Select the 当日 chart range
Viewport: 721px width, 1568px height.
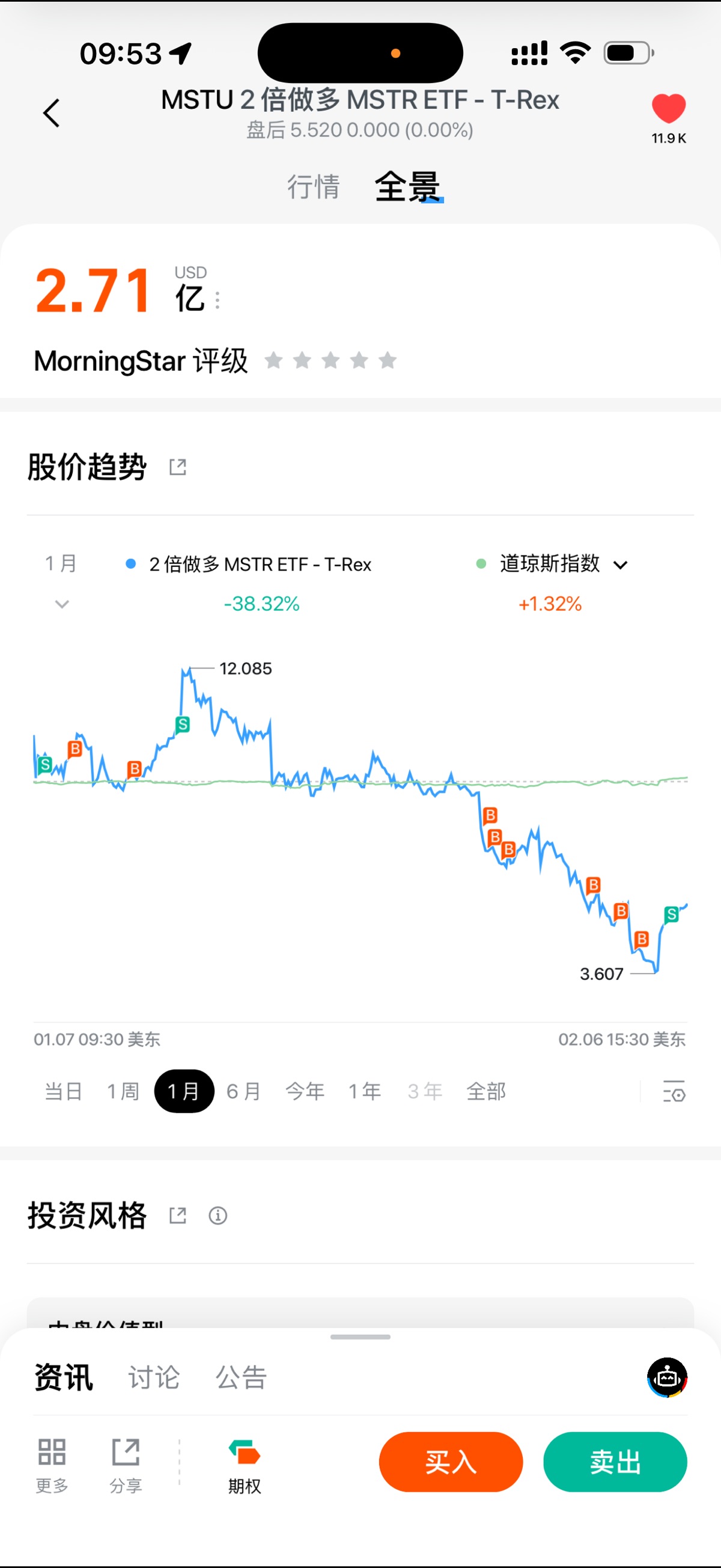tap(63, 1091)
